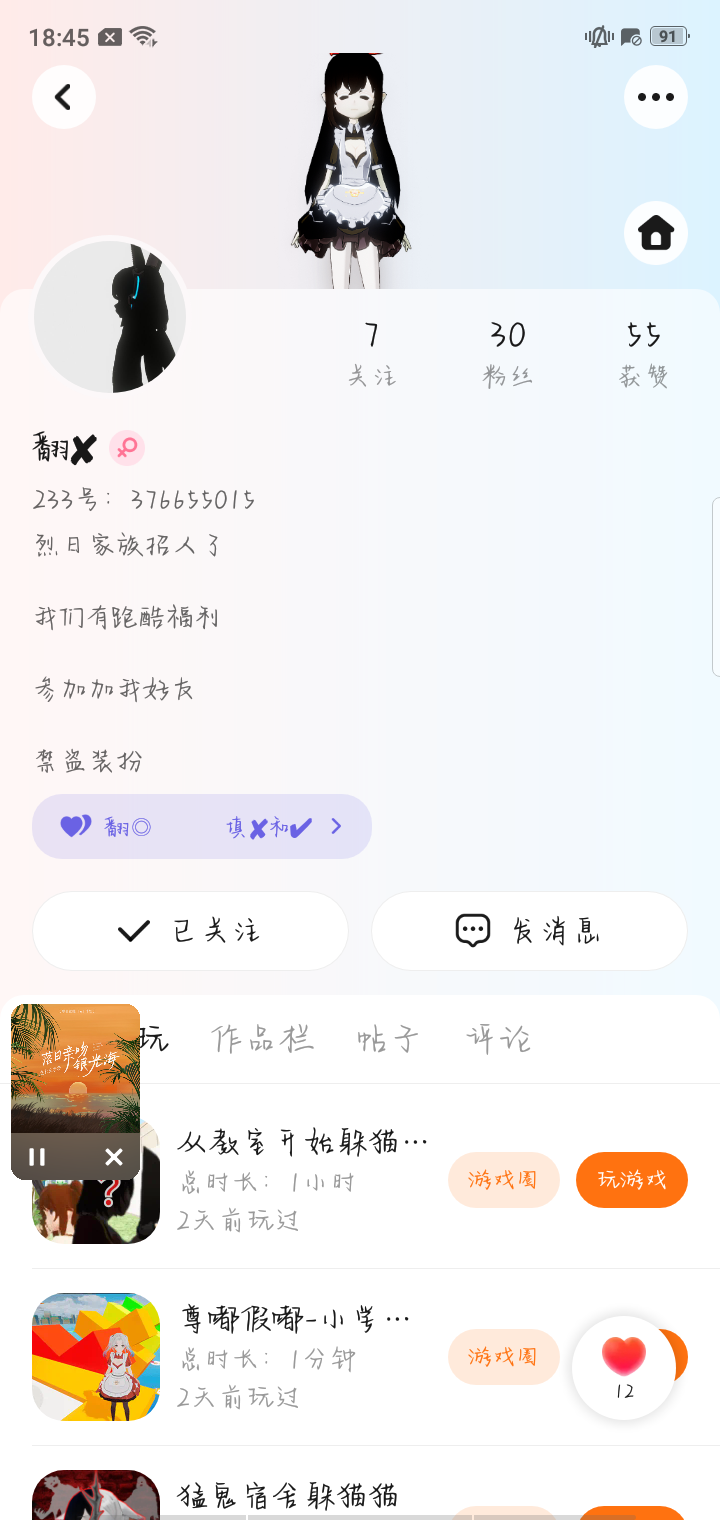
Task: Open the home icon button
Action: pyautogui.click(x=656, y=233)
